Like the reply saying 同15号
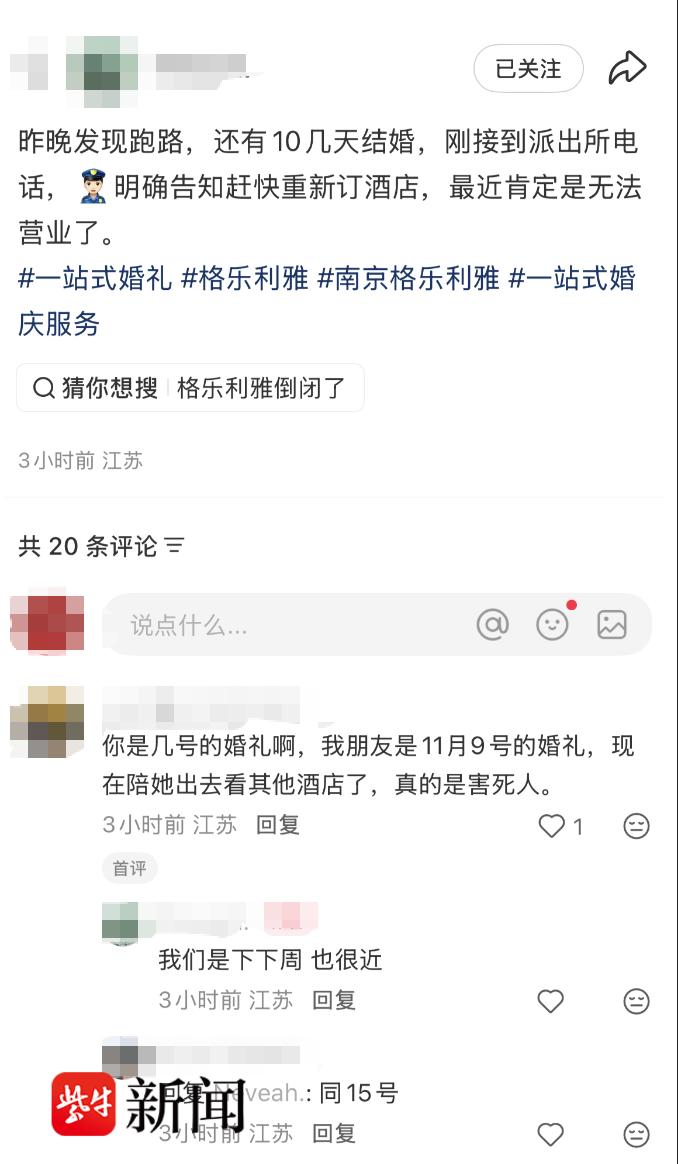 [551, 1134]
